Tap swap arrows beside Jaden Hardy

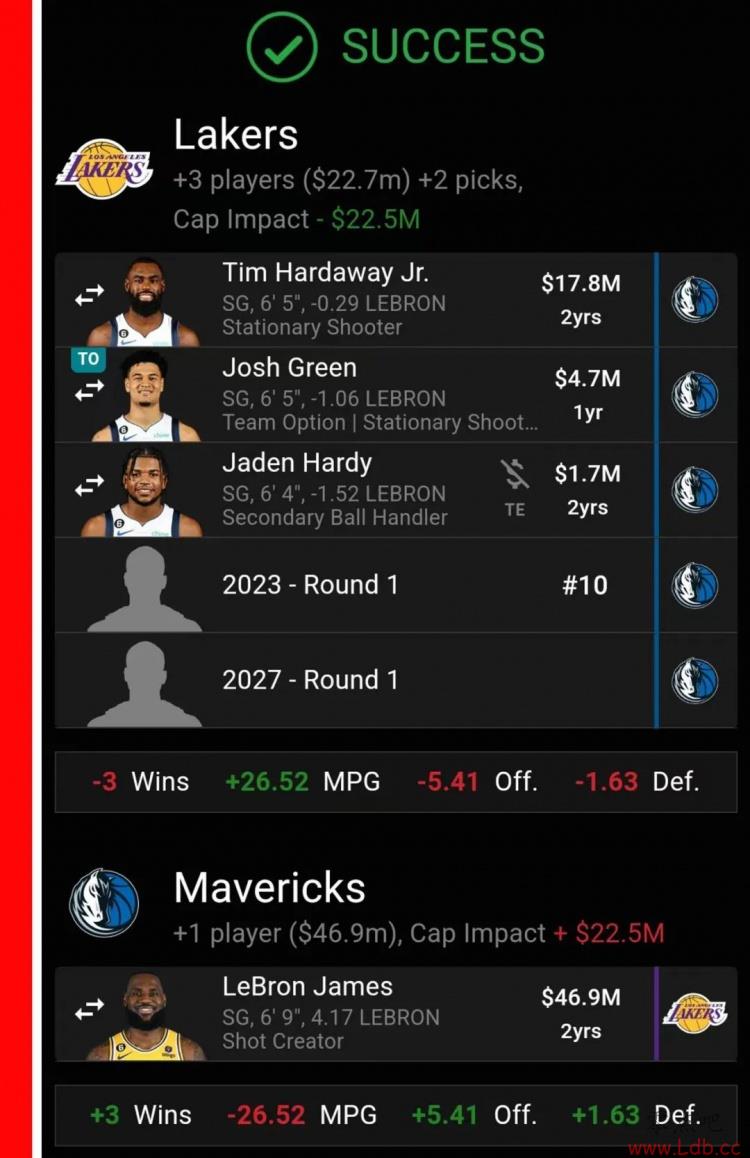[89, 487]
